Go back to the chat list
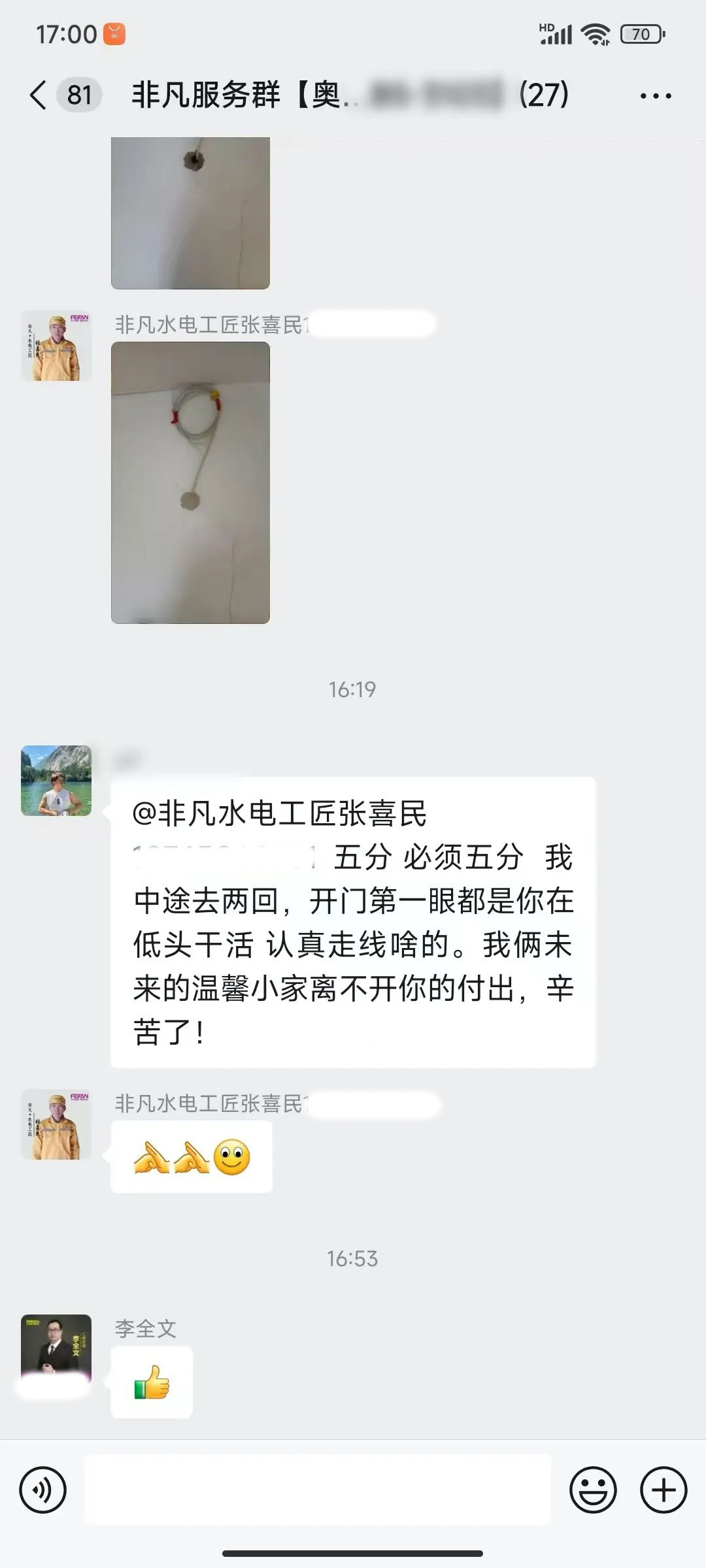This screenshot has height=1568, width=706. 39,95
